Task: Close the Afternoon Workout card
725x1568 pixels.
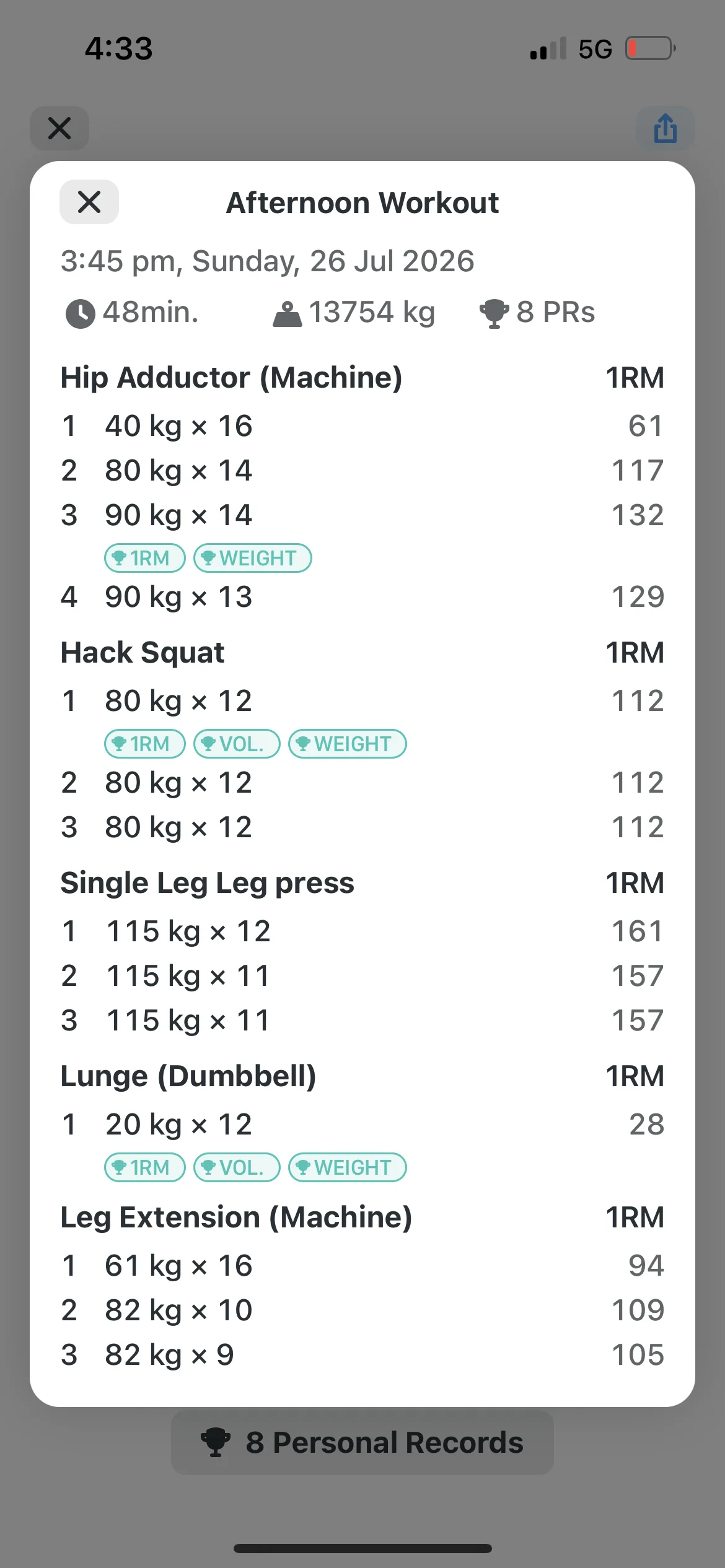Action: click(x=89, y=202)
